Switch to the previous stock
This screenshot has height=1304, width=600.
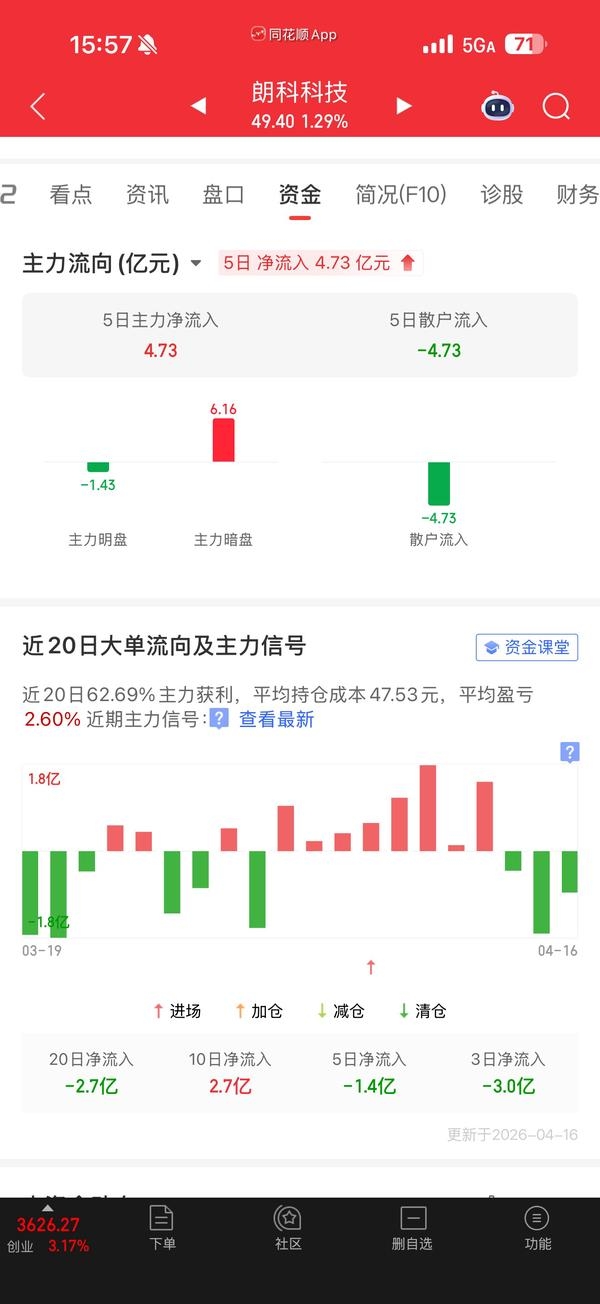click(x=198, y=106)
